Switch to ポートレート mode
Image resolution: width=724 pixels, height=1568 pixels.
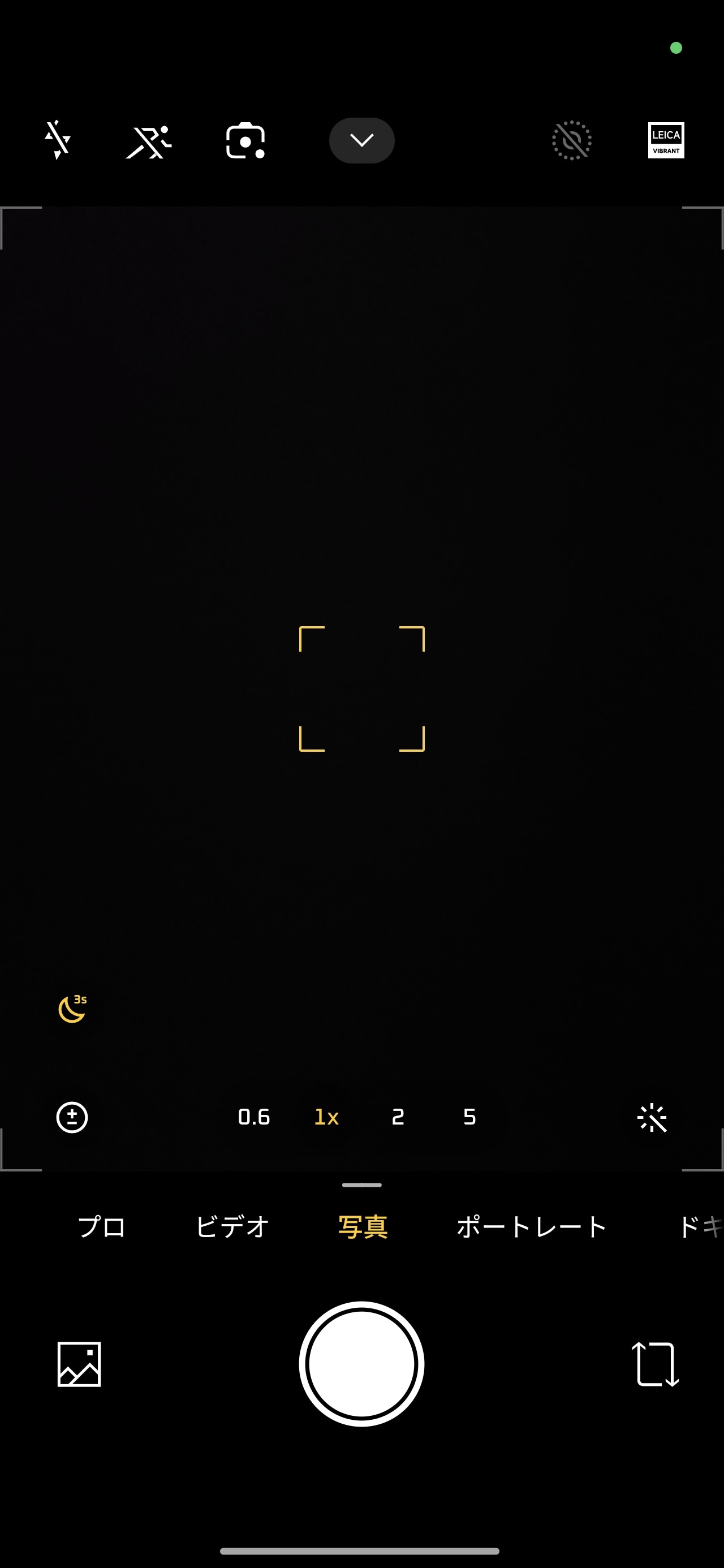click(x=532, y=1227)
